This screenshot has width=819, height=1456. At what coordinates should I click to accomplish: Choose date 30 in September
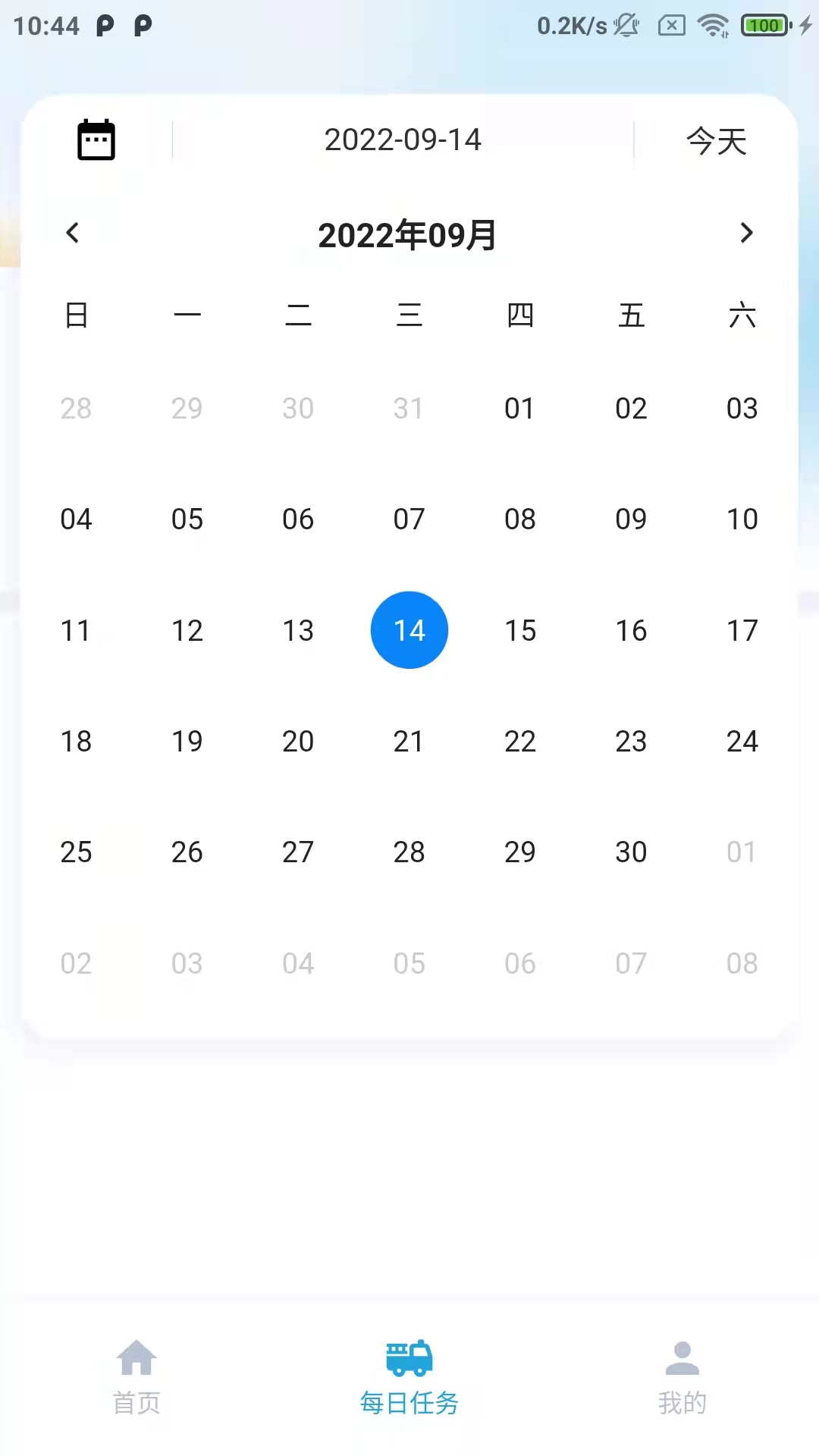pos(631,852)
